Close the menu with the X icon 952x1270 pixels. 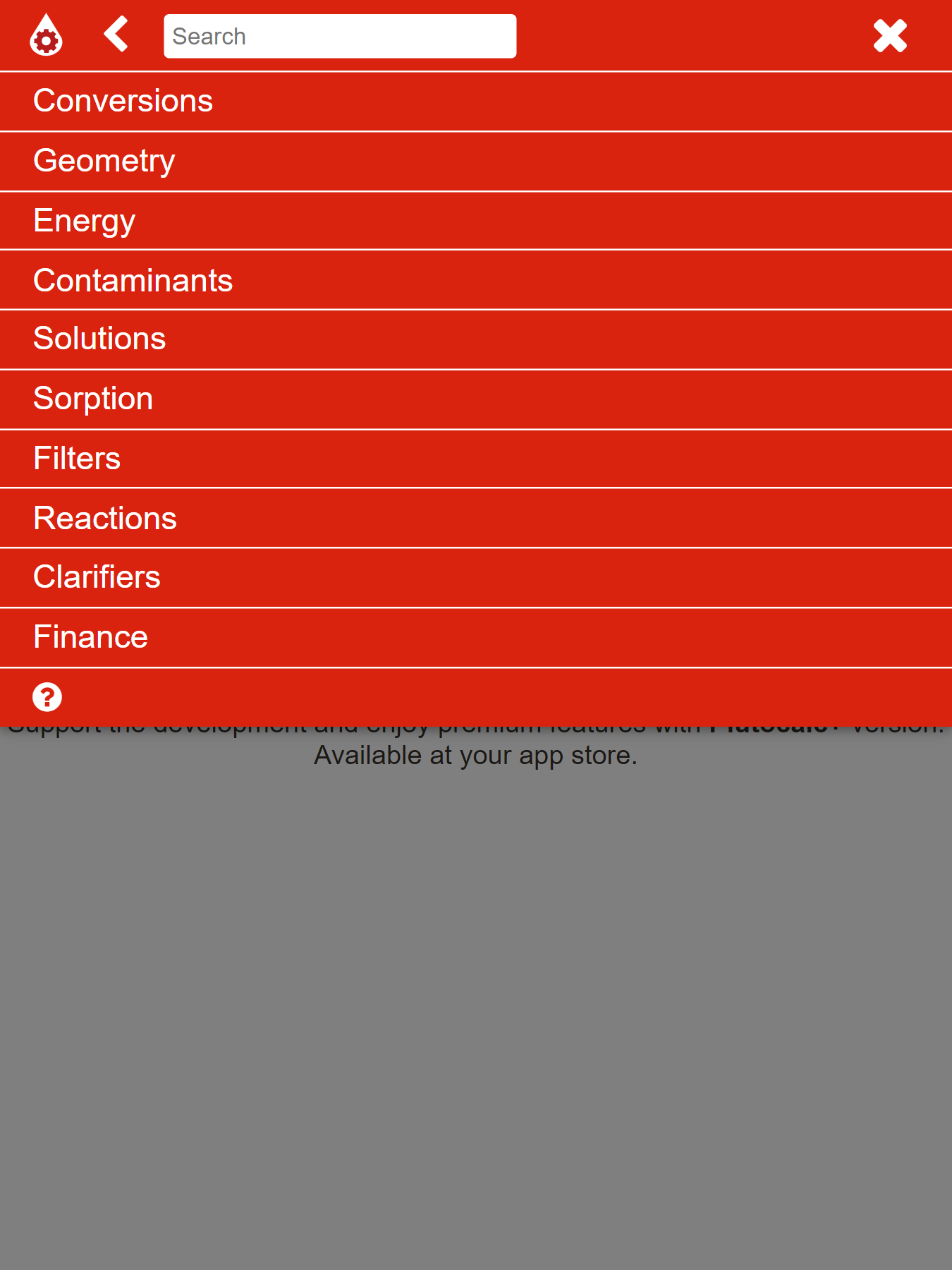coord(890,36)
